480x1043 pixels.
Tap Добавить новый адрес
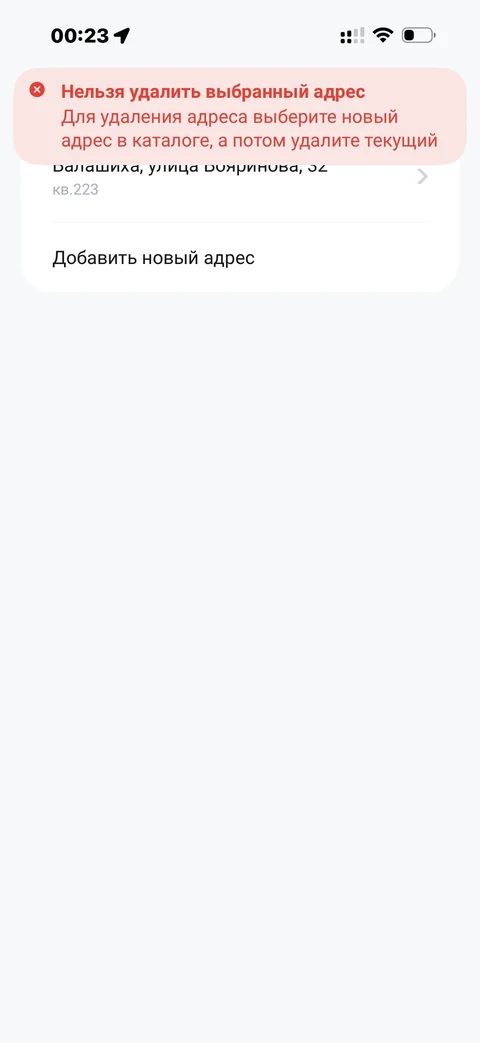tap(154, 258)
